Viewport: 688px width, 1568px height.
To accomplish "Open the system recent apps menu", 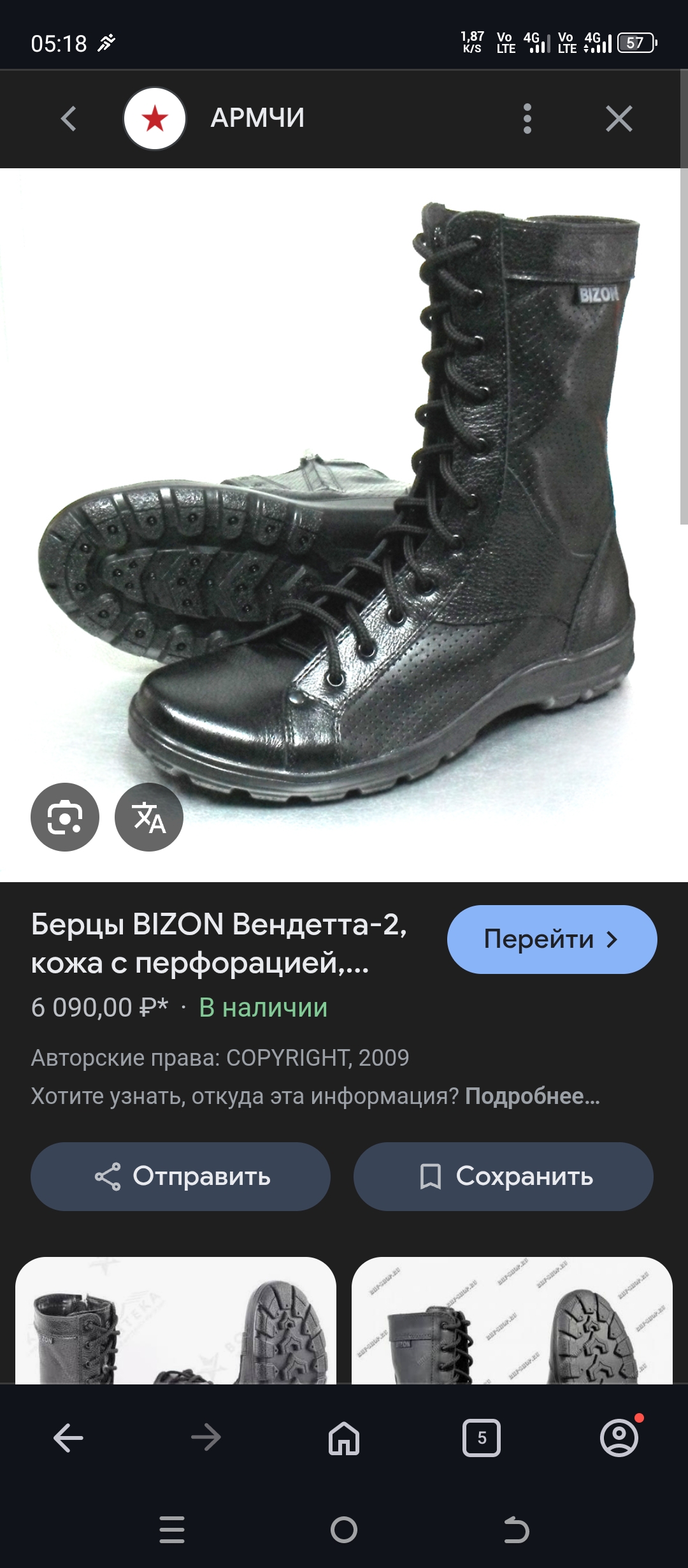I will click(172, 1530).
